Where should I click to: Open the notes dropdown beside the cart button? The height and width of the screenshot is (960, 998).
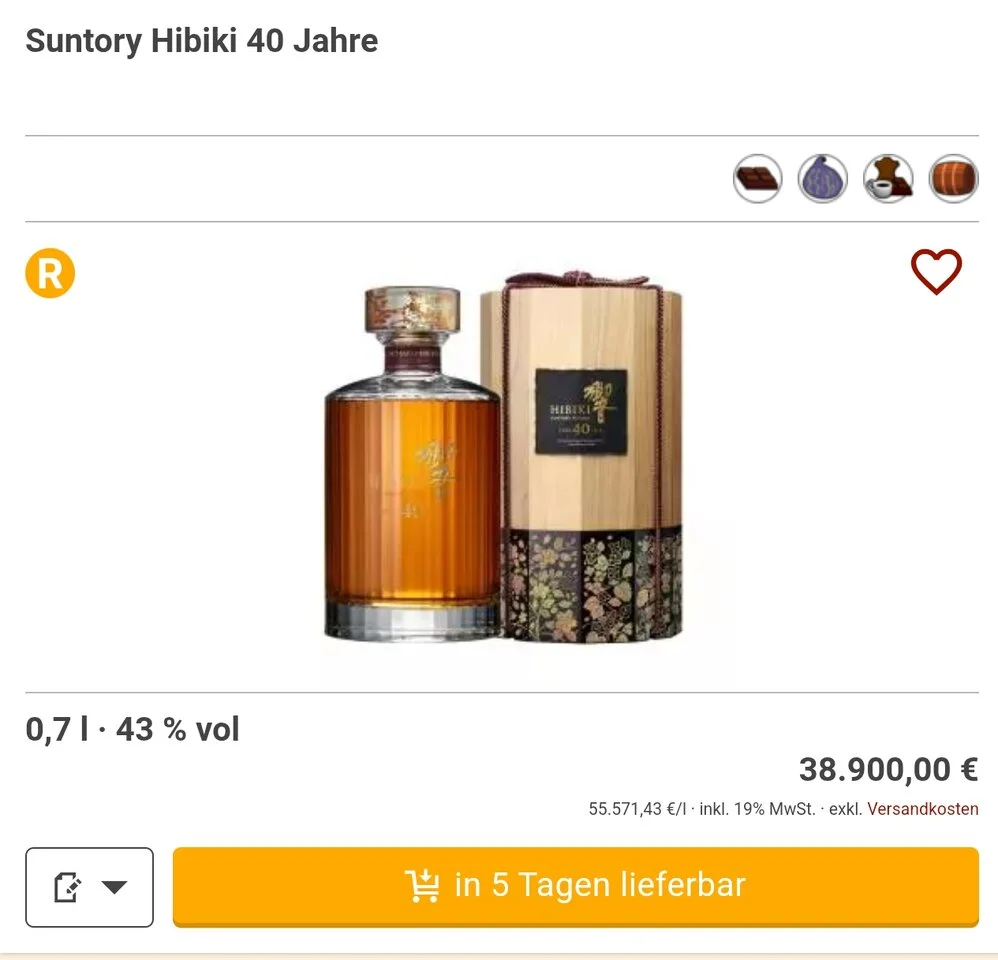[89, 887]
